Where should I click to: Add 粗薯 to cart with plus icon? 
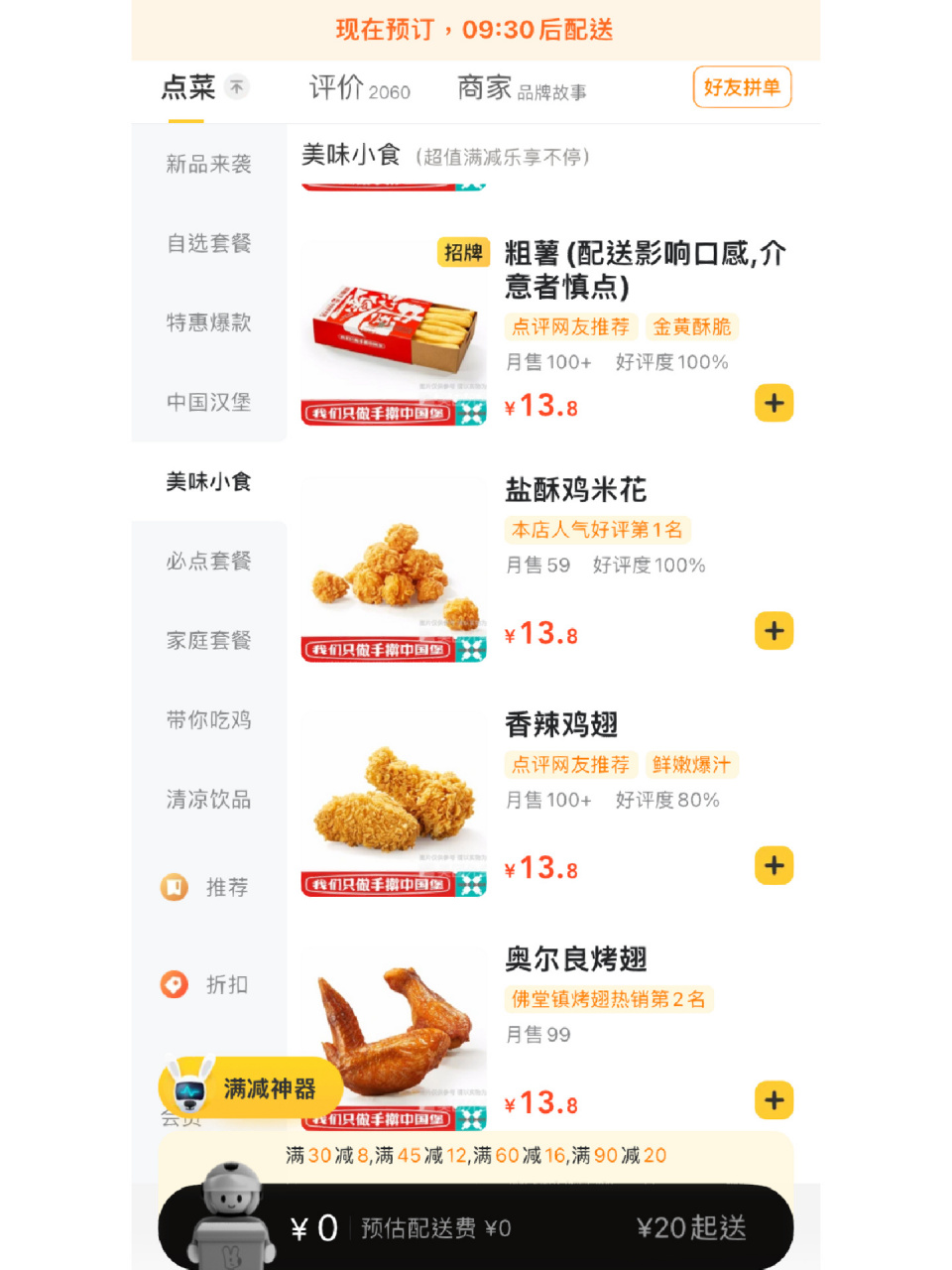773,403
